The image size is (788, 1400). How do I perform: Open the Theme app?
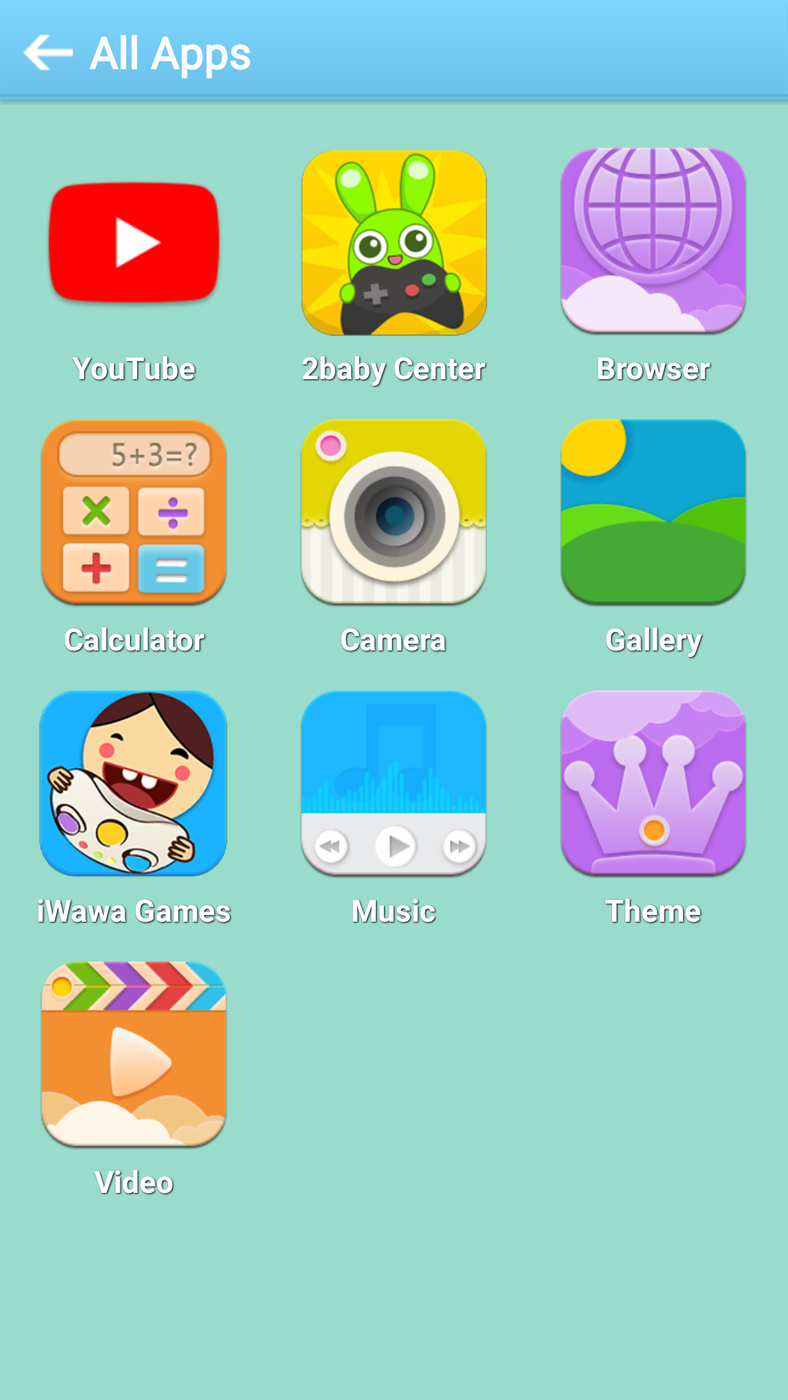coord(653,784)
